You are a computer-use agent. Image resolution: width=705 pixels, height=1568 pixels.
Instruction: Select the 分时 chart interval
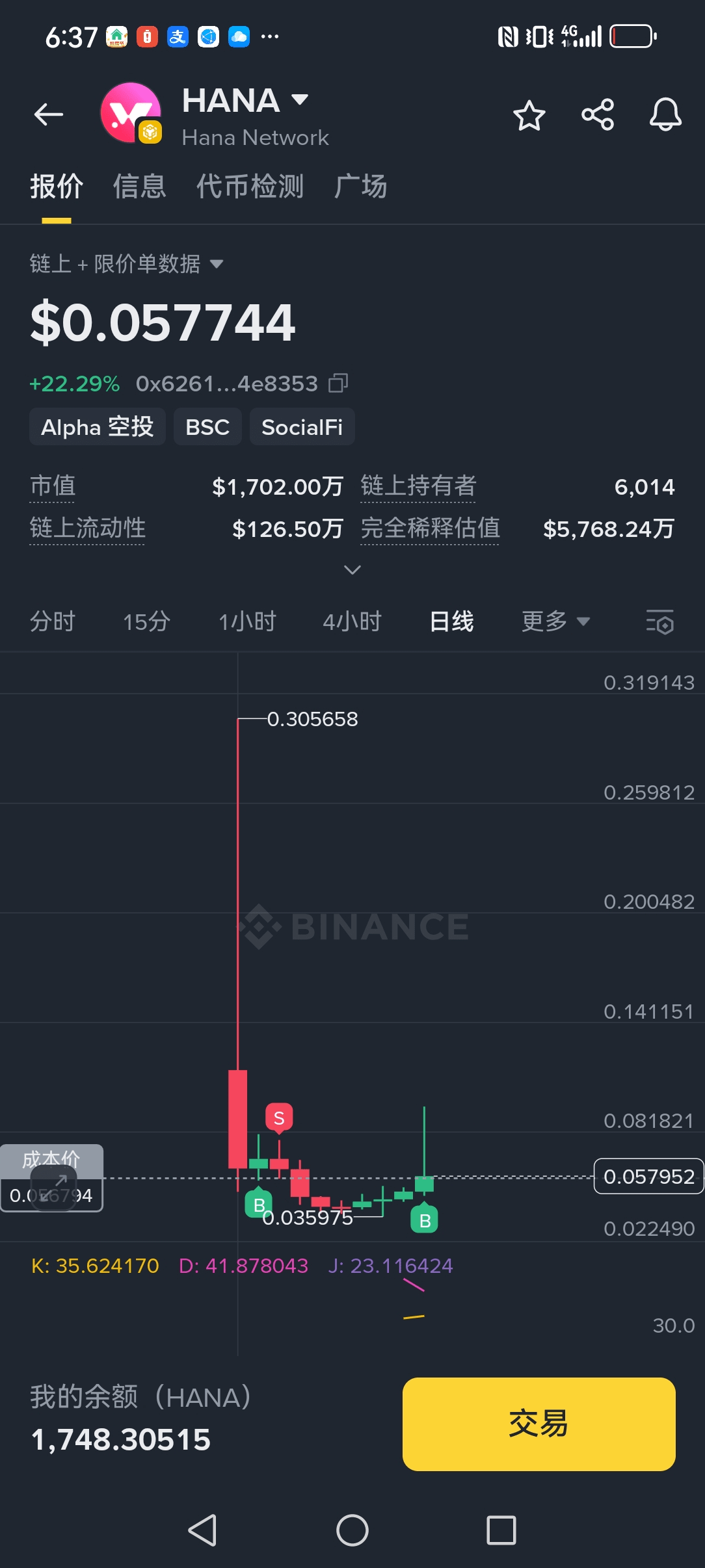(x=53, y=621)
